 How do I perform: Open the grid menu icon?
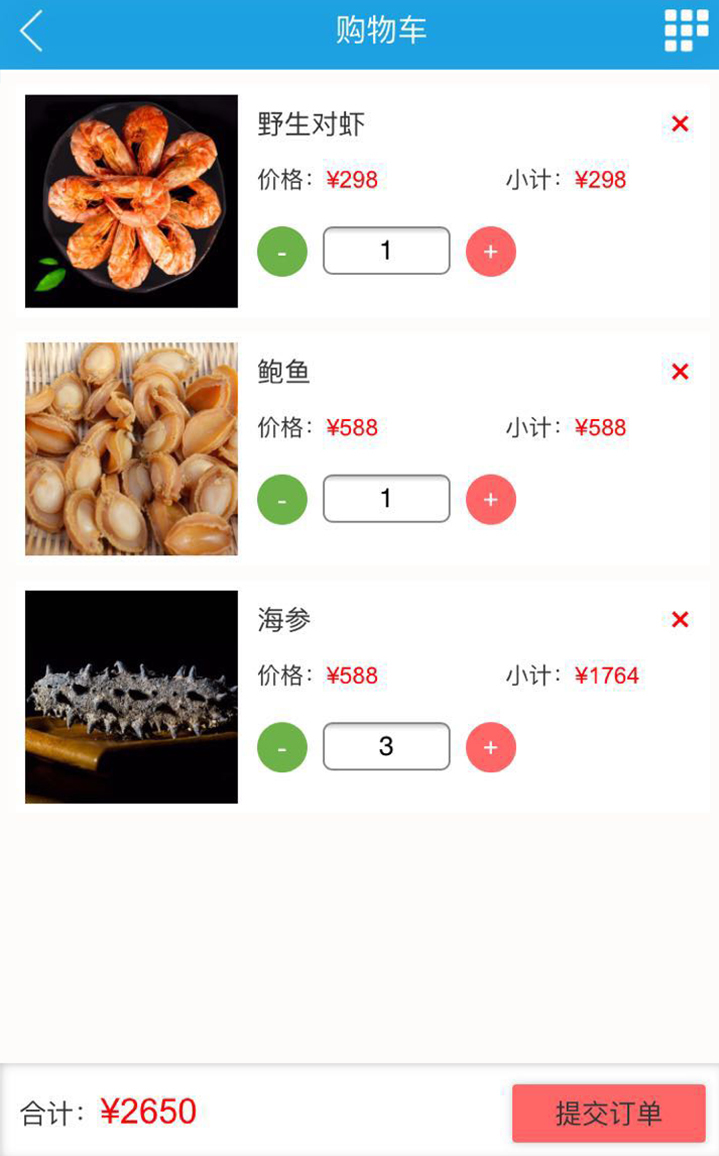point(686,31)
